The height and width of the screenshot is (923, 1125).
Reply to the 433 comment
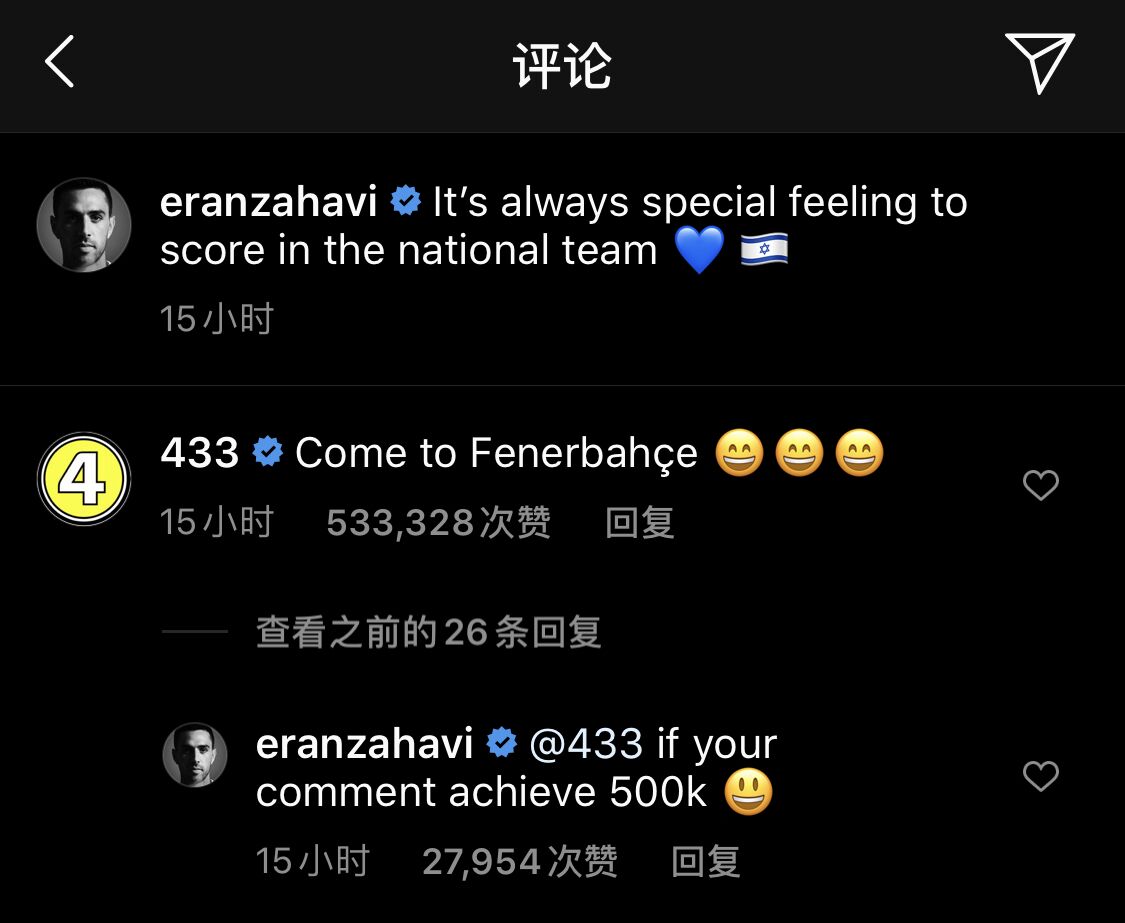click(639, 523)
